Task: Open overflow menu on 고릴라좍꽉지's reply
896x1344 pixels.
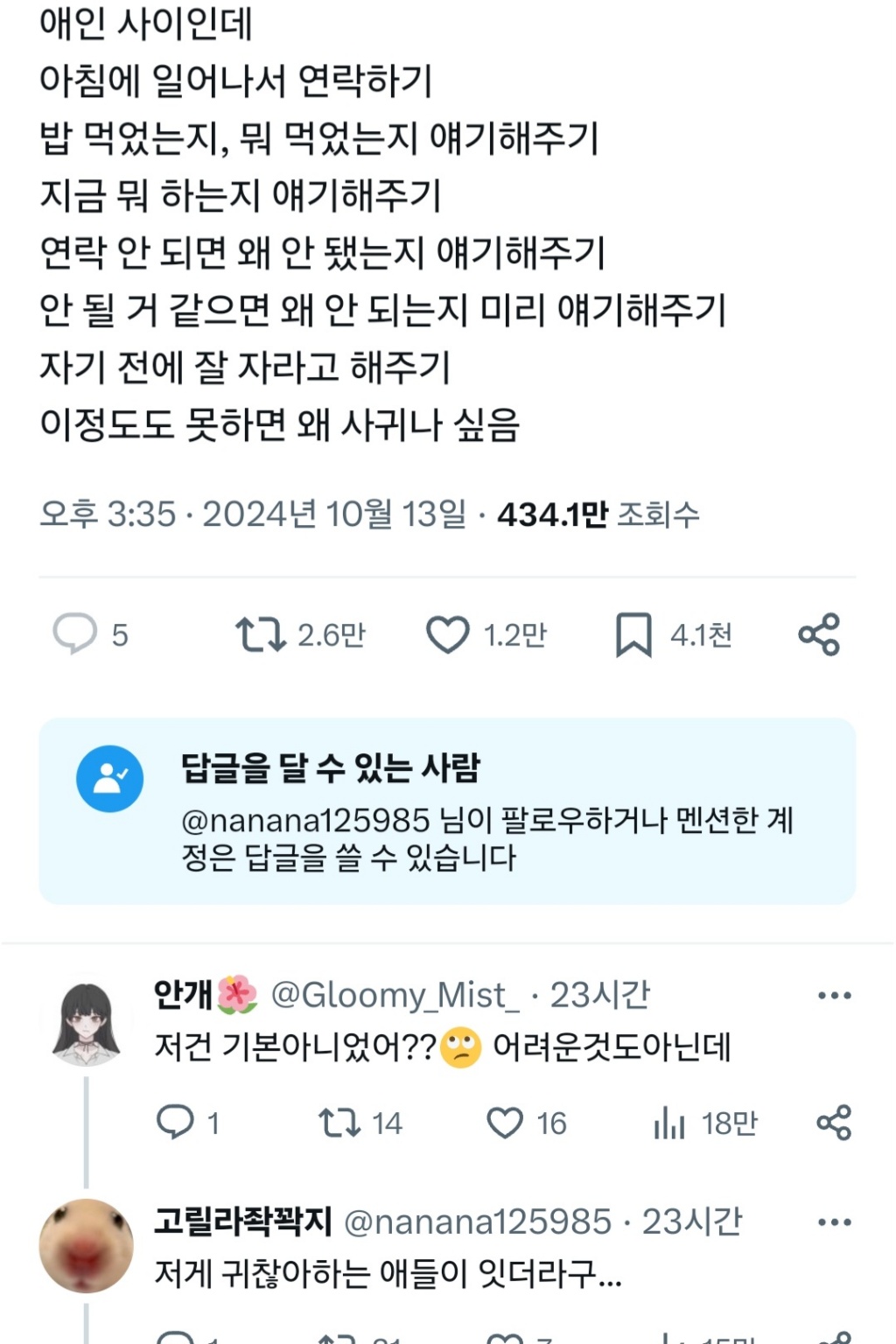Action: pyautogui.click(x=834, y=1222)
